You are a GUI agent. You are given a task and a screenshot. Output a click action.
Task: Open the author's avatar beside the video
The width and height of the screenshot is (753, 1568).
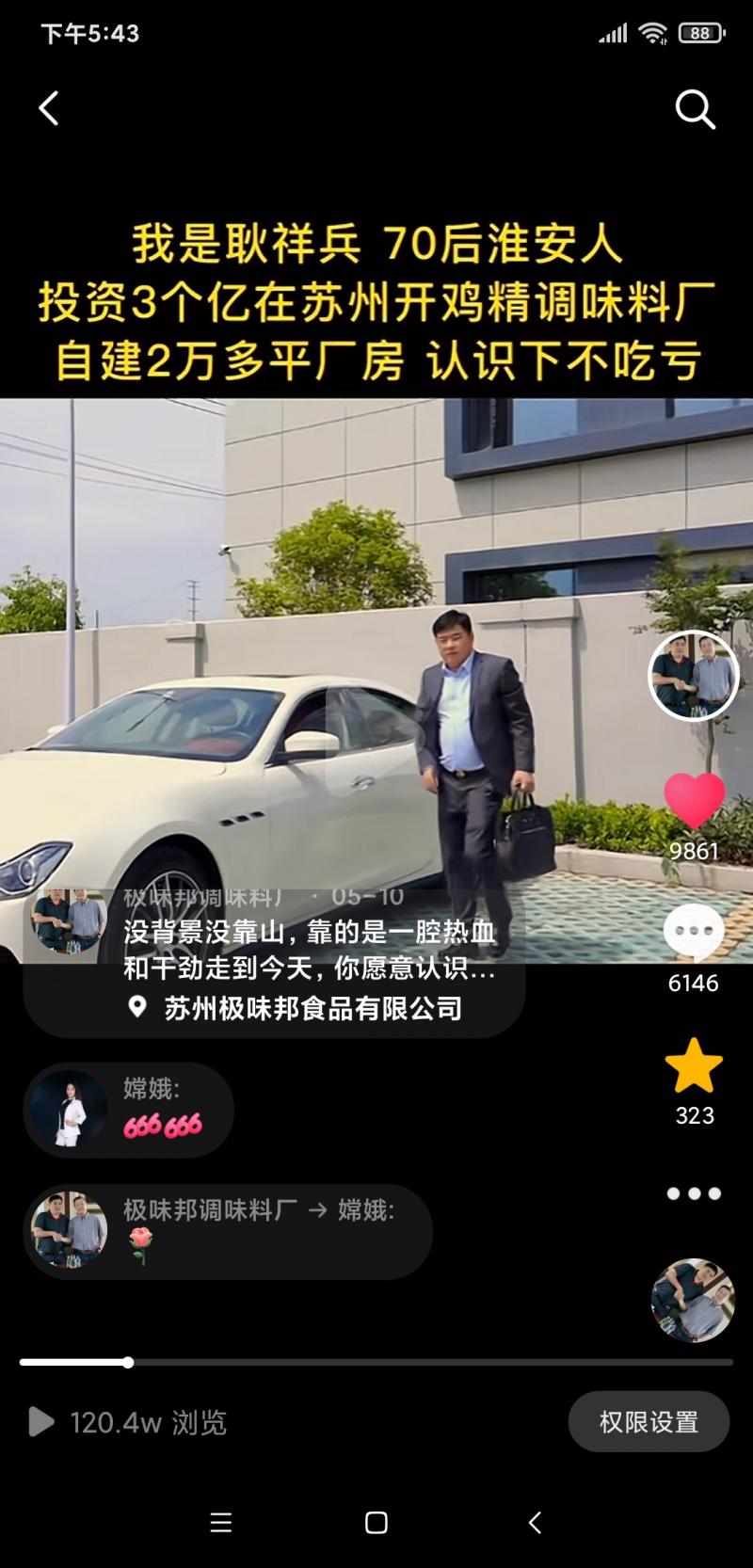[x=695, y=676]
